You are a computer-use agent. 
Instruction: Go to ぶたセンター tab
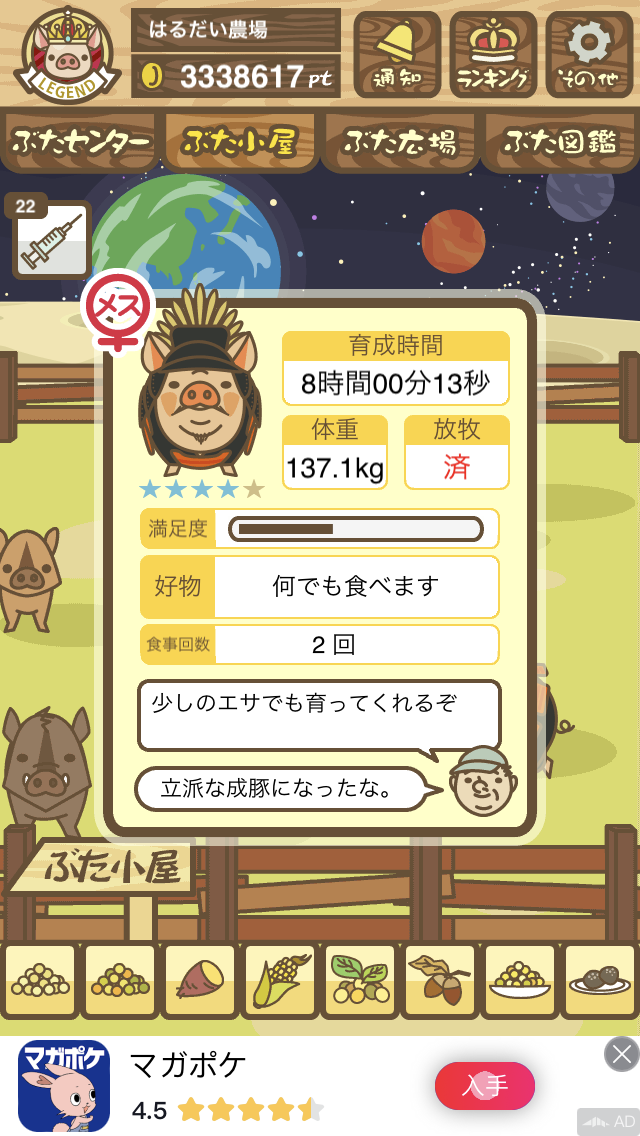click(x=80, y=141)
